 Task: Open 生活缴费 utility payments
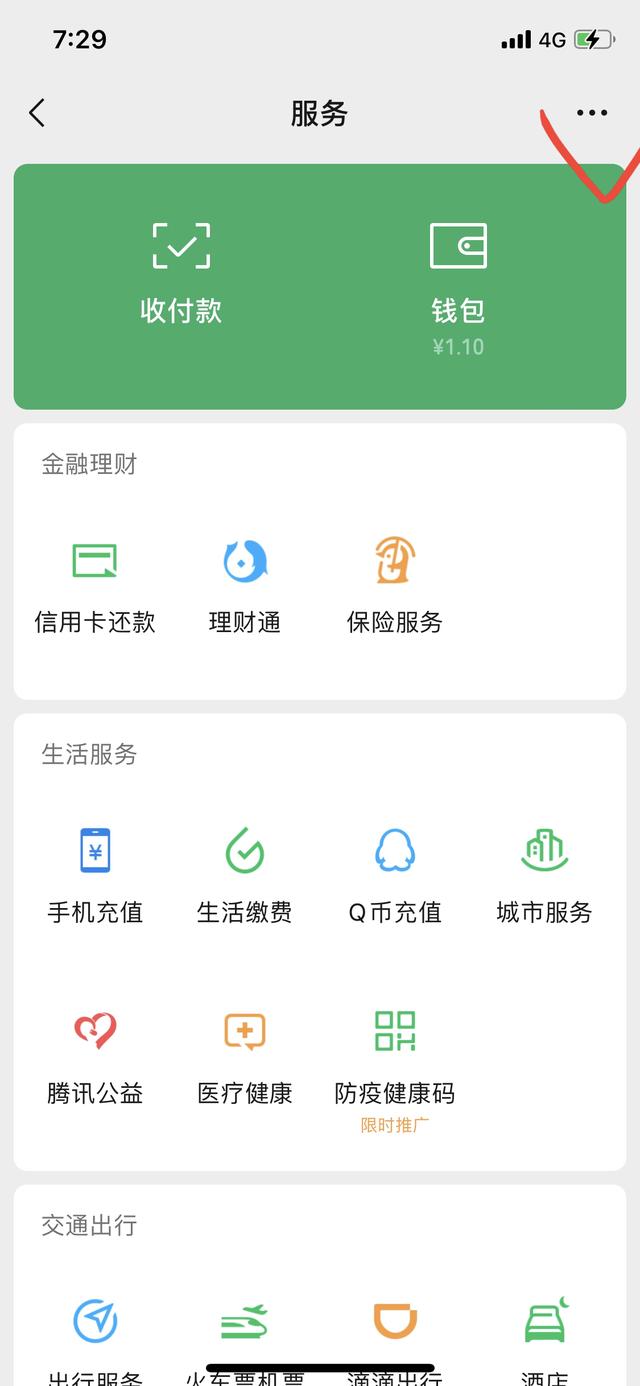pyautogui.click(x=245, y=876)
